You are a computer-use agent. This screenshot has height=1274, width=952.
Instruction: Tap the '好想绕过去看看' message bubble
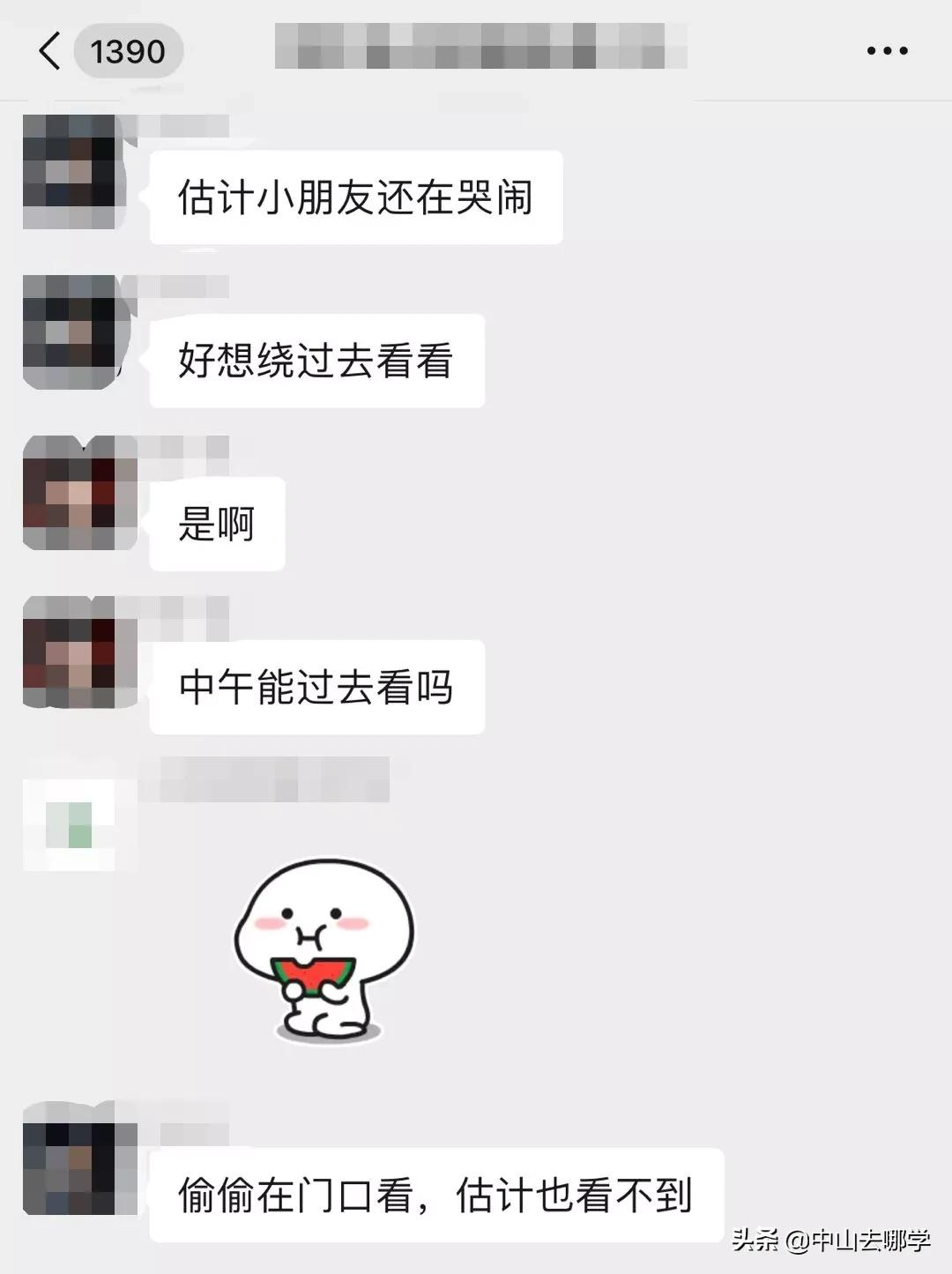pyautogui.click(x=317, y=360)
